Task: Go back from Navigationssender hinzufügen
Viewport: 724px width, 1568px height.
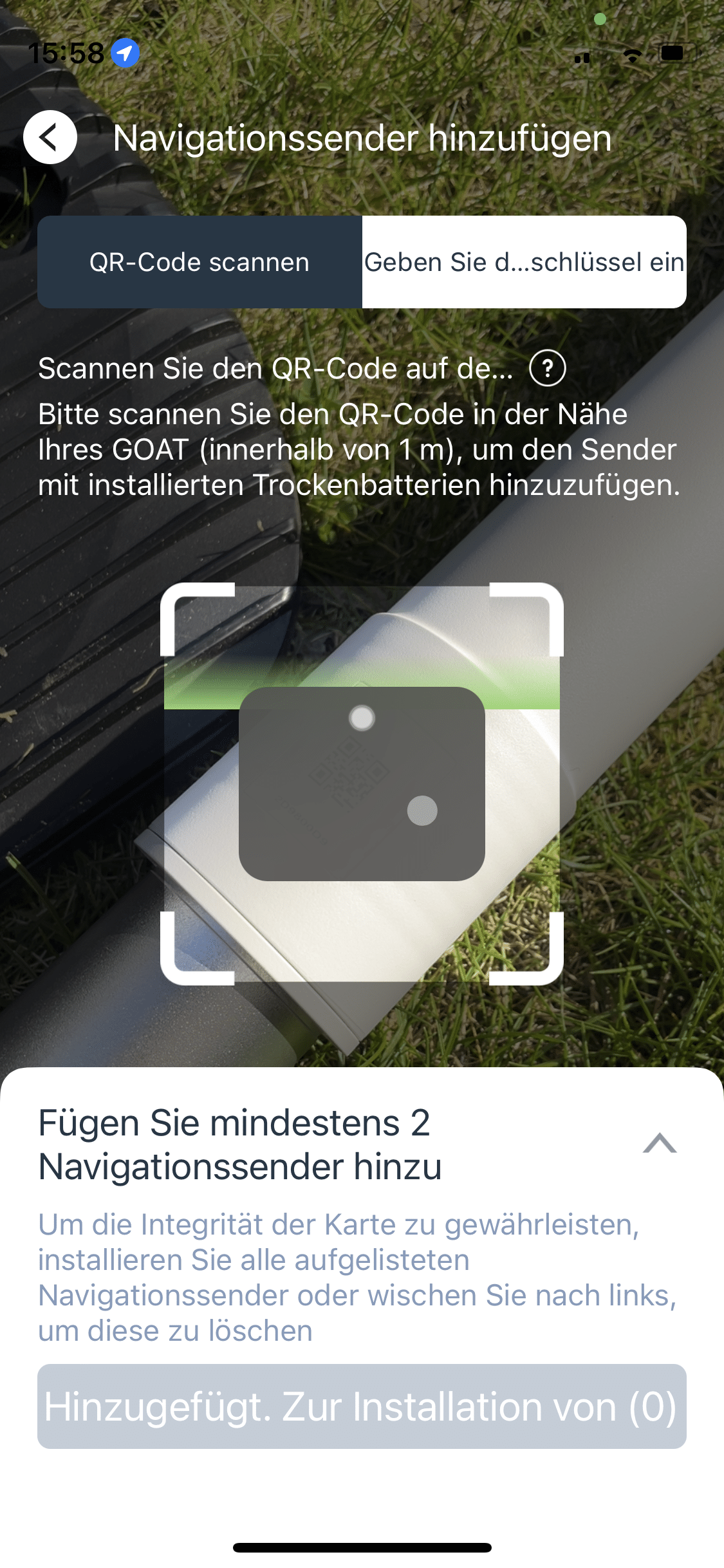Action: click(x=50, y=137)
